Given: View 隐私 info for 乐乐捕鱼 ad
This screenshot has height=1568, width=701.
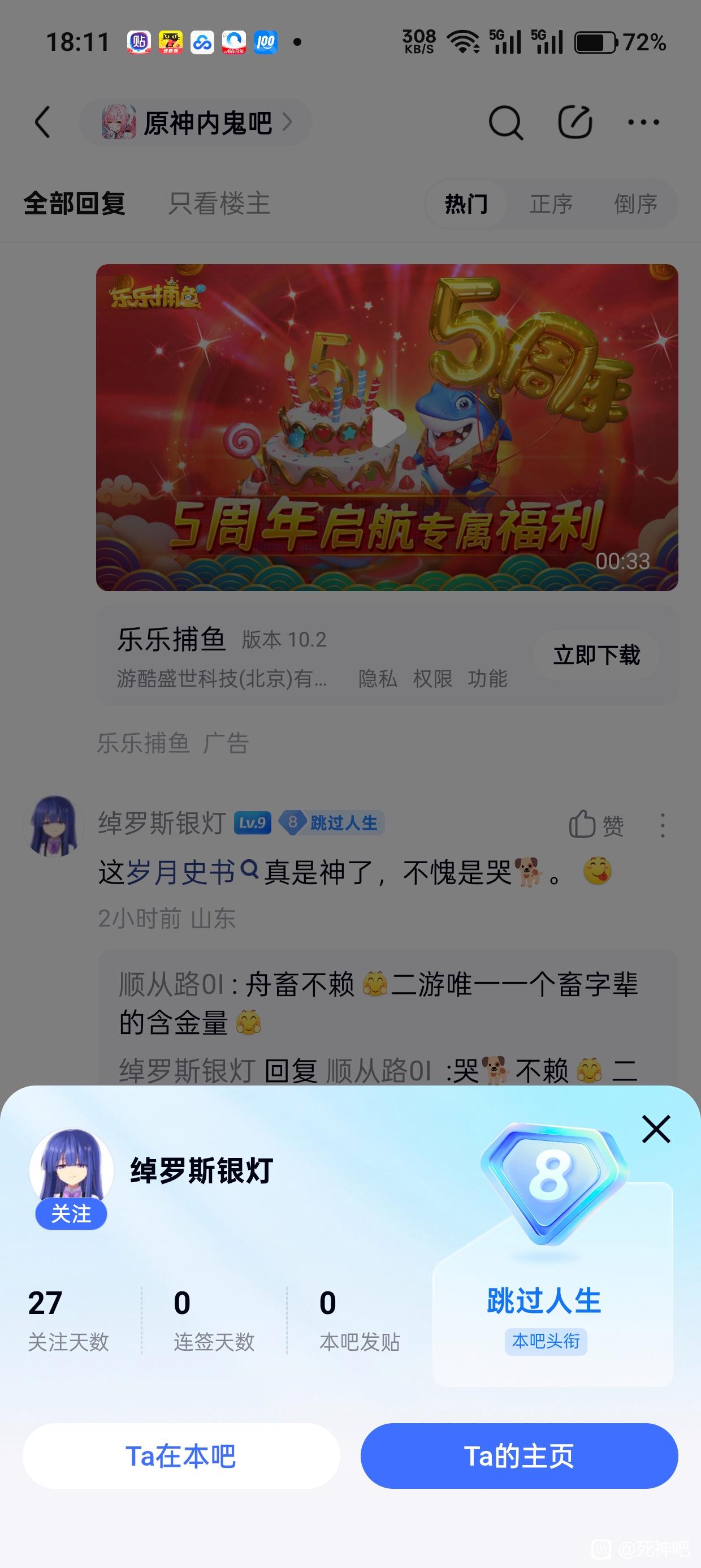Looking at the screenshot, I should pos(377,678).
